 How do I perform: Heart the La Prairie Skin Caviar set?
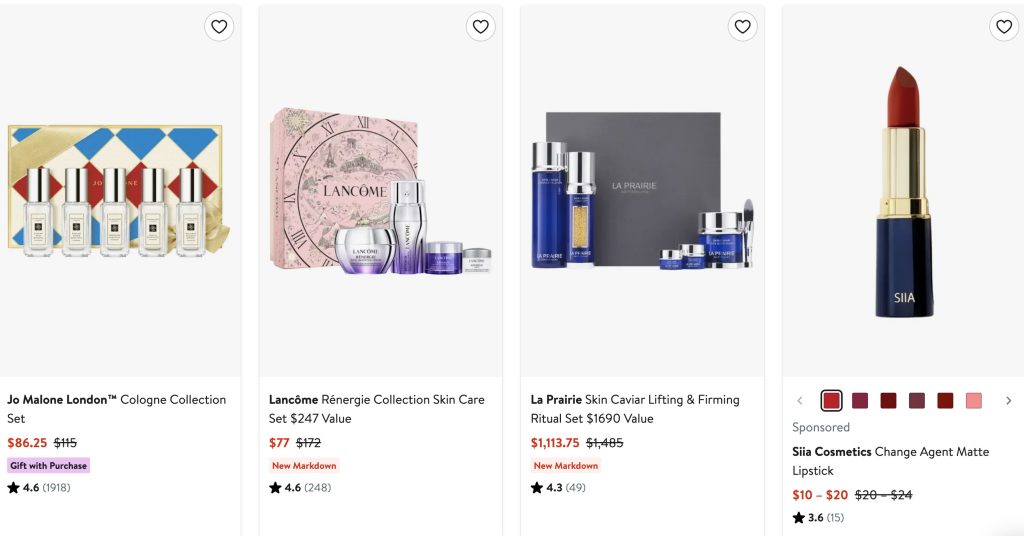pyautogui.click(x=742, y=27)
